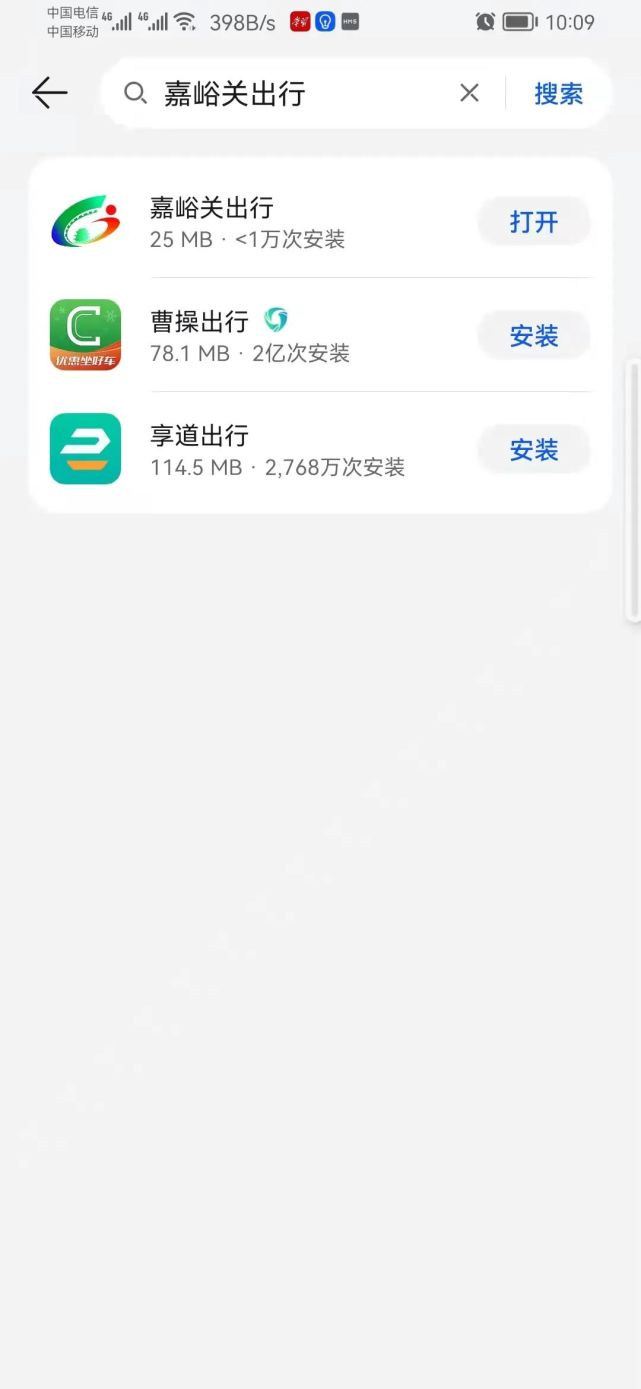Focus the search field containing 嘉峪关出行
Viewport: 641px width, 1389px height.
pos(300,93)
